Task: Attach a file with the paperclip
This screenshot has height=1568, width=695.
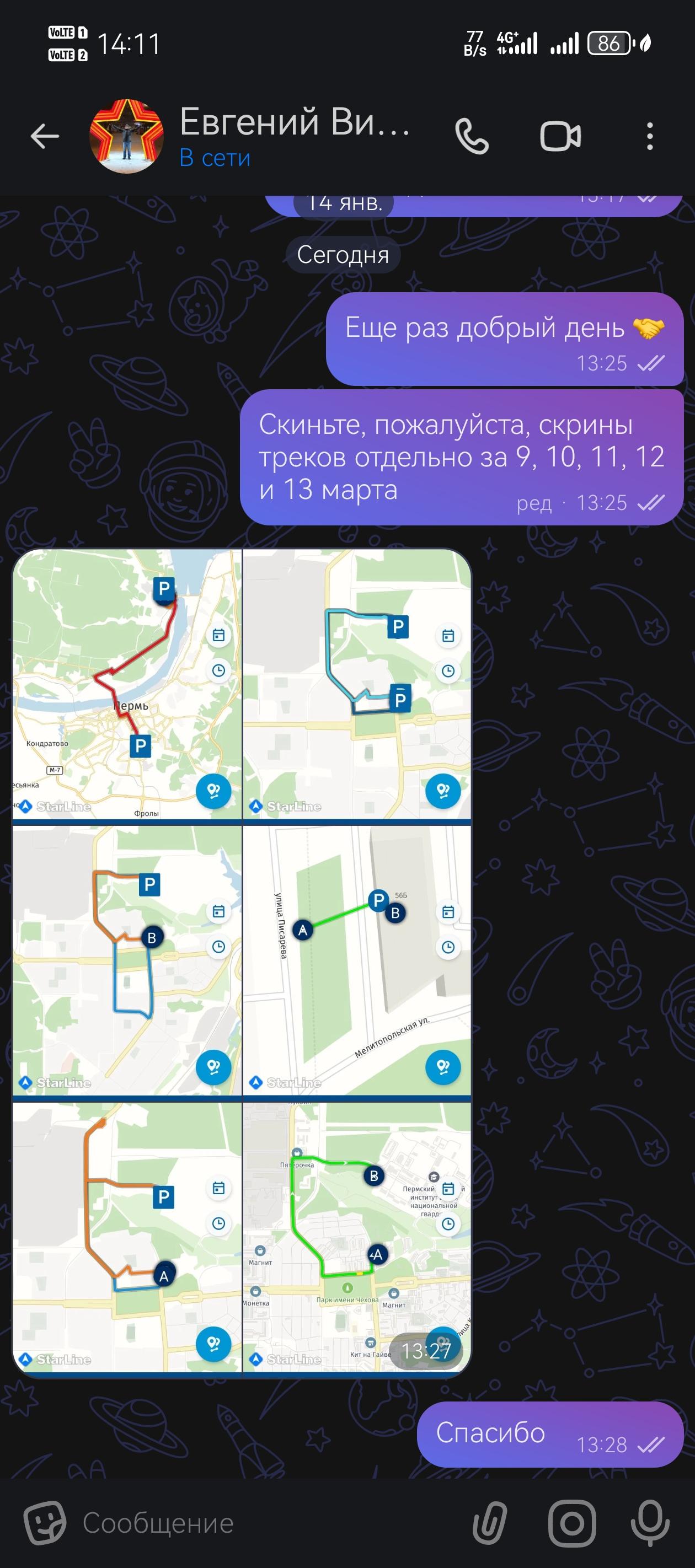Action: click(490, 1522)
